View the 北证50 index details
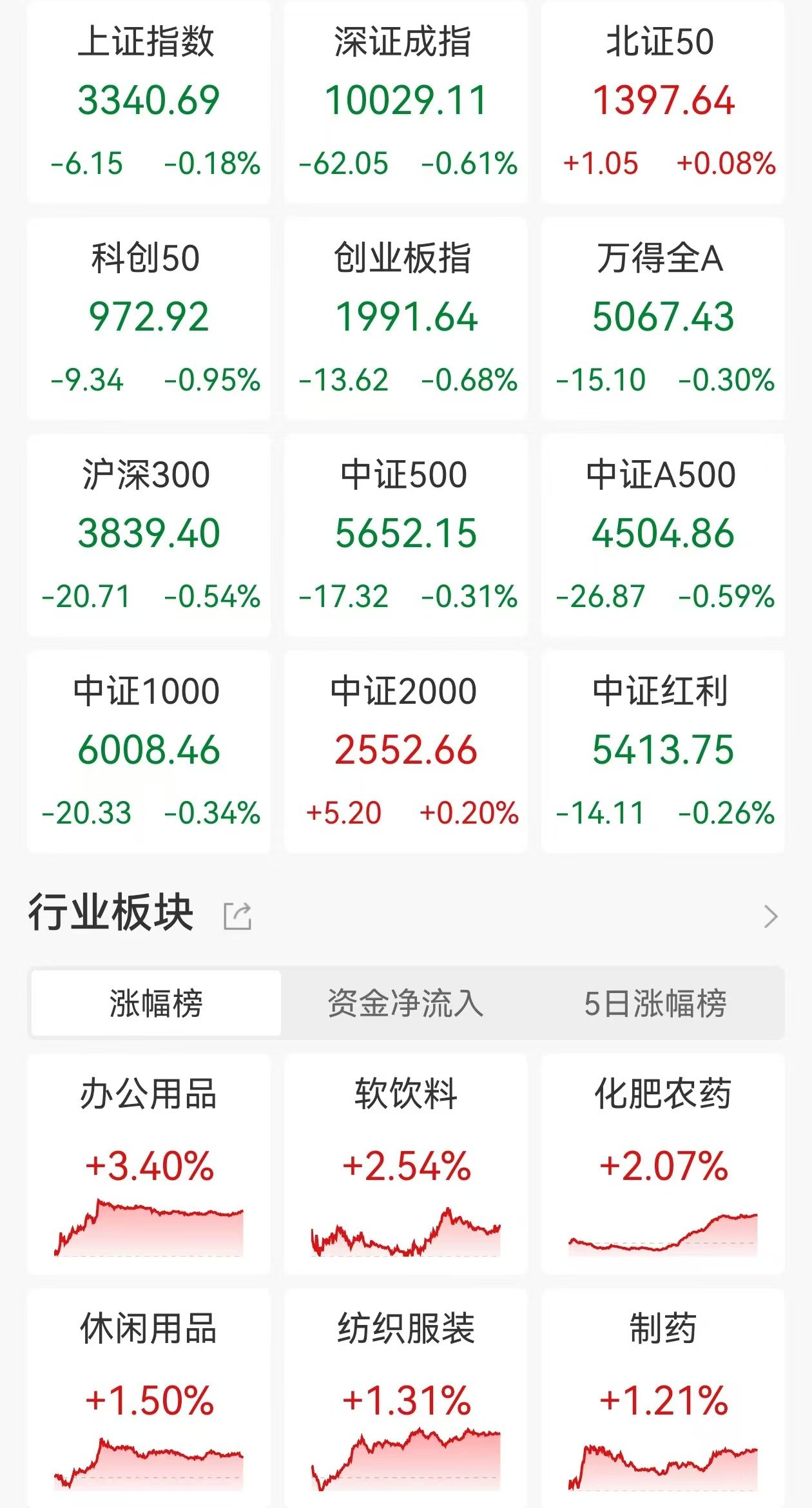Viewport: 812px width, 1508px height. coord(663,102)
